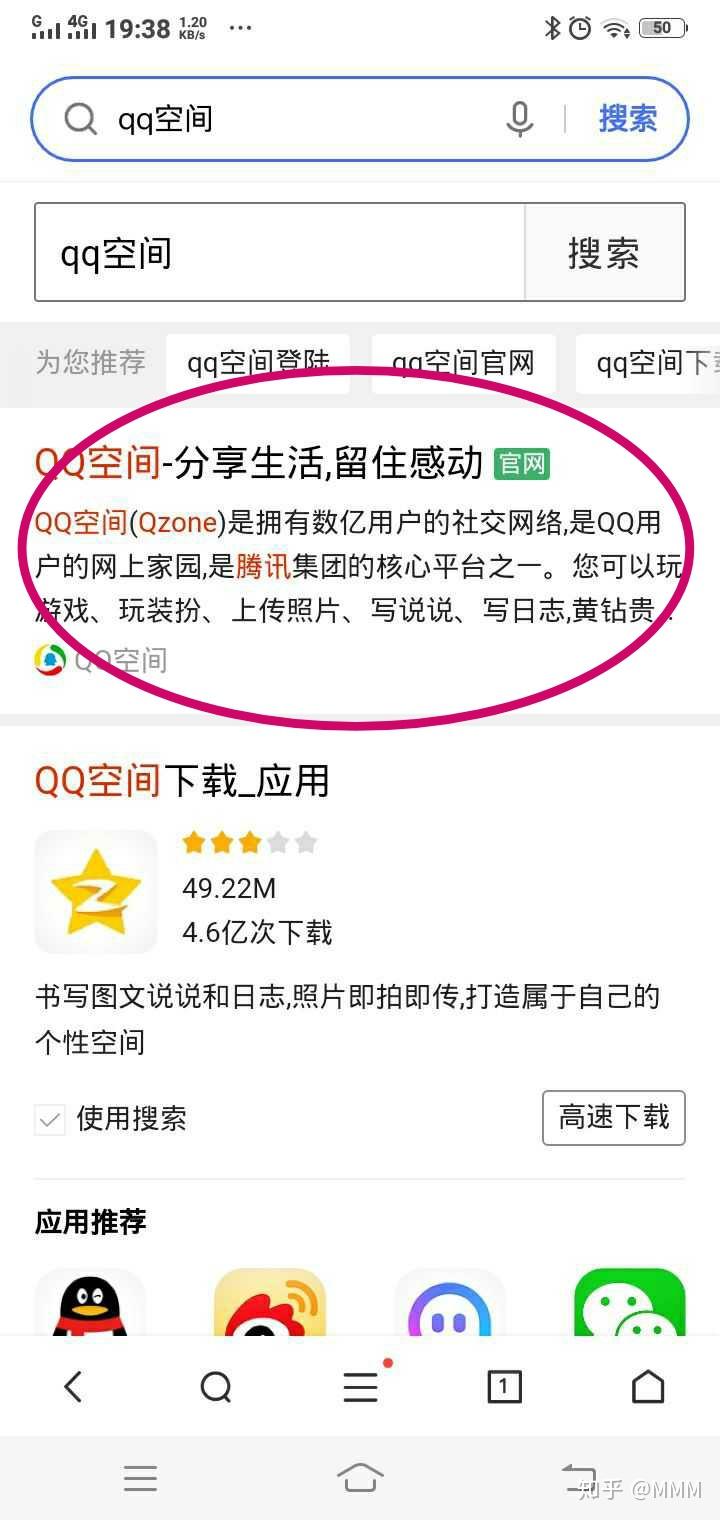
Task: Tap the microphone voice search icon
Action: pyautogui.click(x=519, y=120)
